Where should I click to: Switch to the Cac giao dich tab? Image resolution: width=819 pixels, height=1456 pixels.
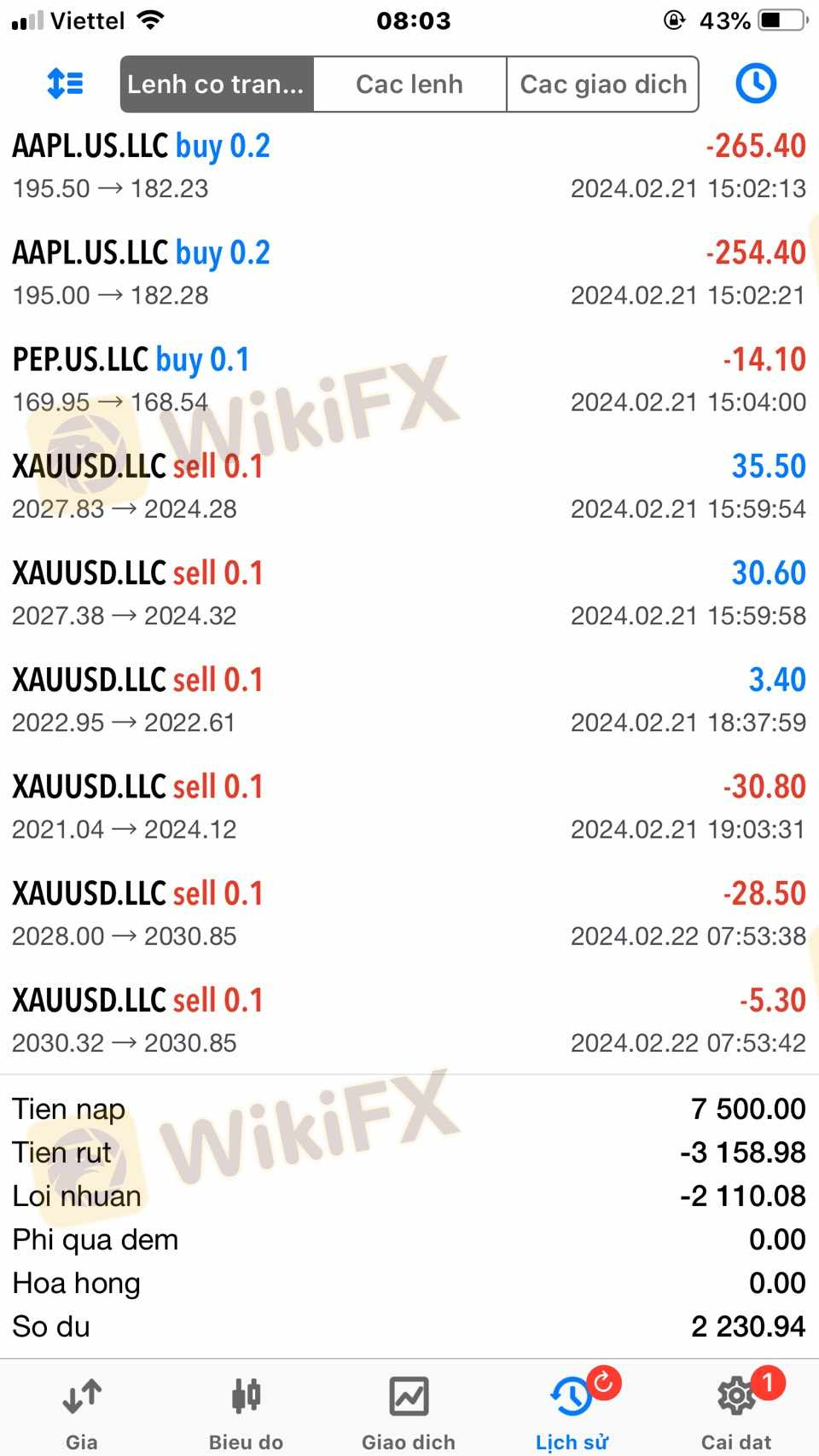click(x=602, y=84)
